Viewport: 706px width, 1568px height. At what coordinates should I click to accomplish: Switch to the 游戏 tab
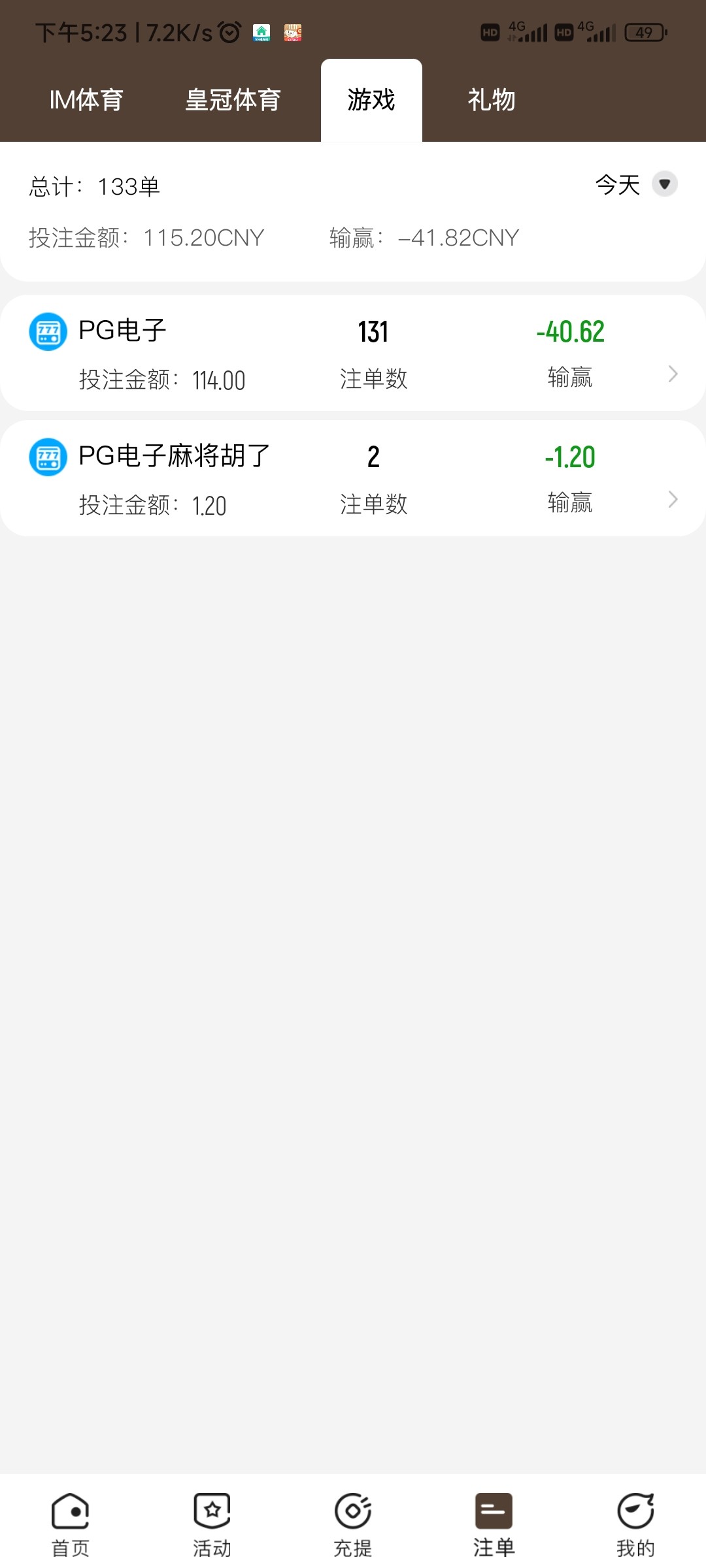pyautogui.click(x=371, y=99)
